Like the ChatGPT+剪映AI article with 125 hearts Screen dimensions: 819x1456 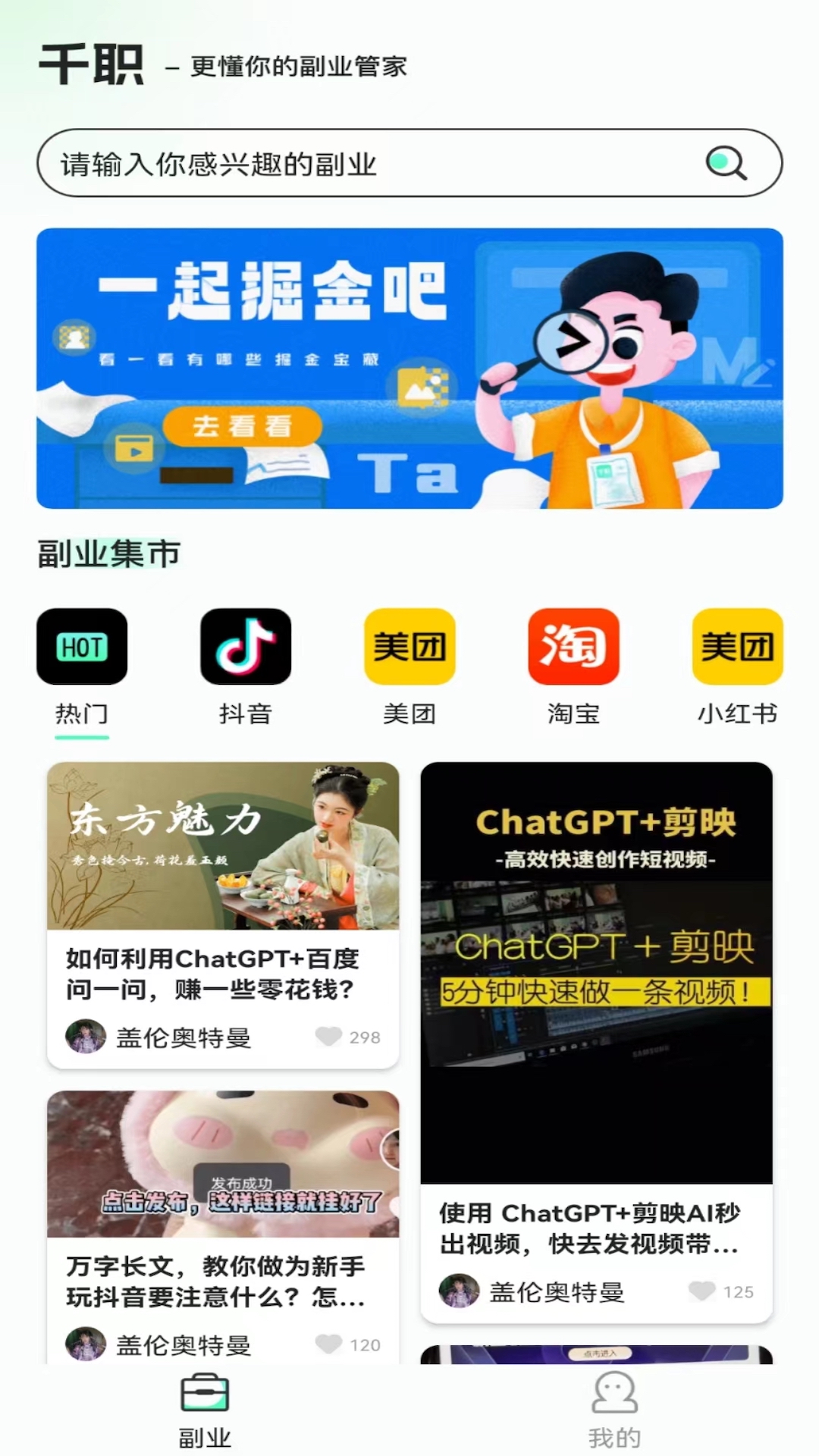point(701,1291)
